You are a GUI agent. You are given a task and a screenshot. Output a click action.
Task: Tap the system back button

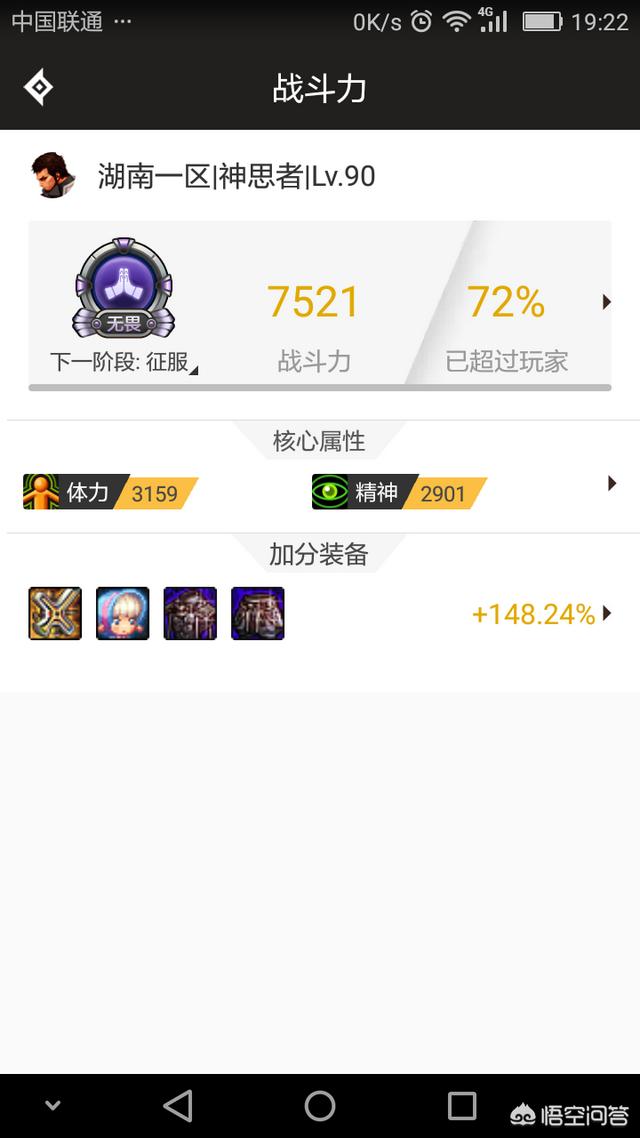pos(178,1105)
